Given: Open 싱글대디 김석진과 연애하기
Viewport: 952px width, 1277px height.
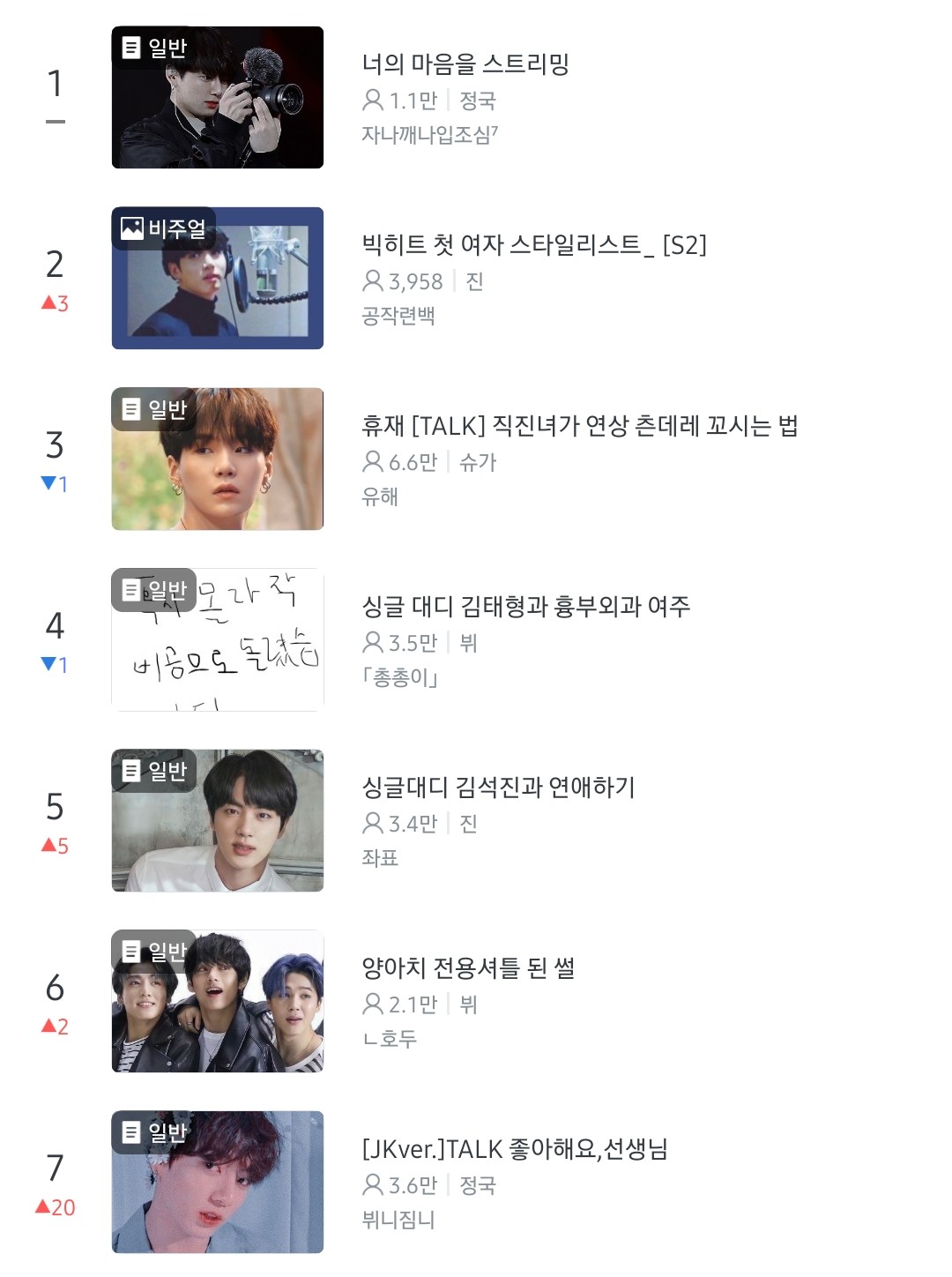Looking at the screenshot, I should click(x=498, y=788).
